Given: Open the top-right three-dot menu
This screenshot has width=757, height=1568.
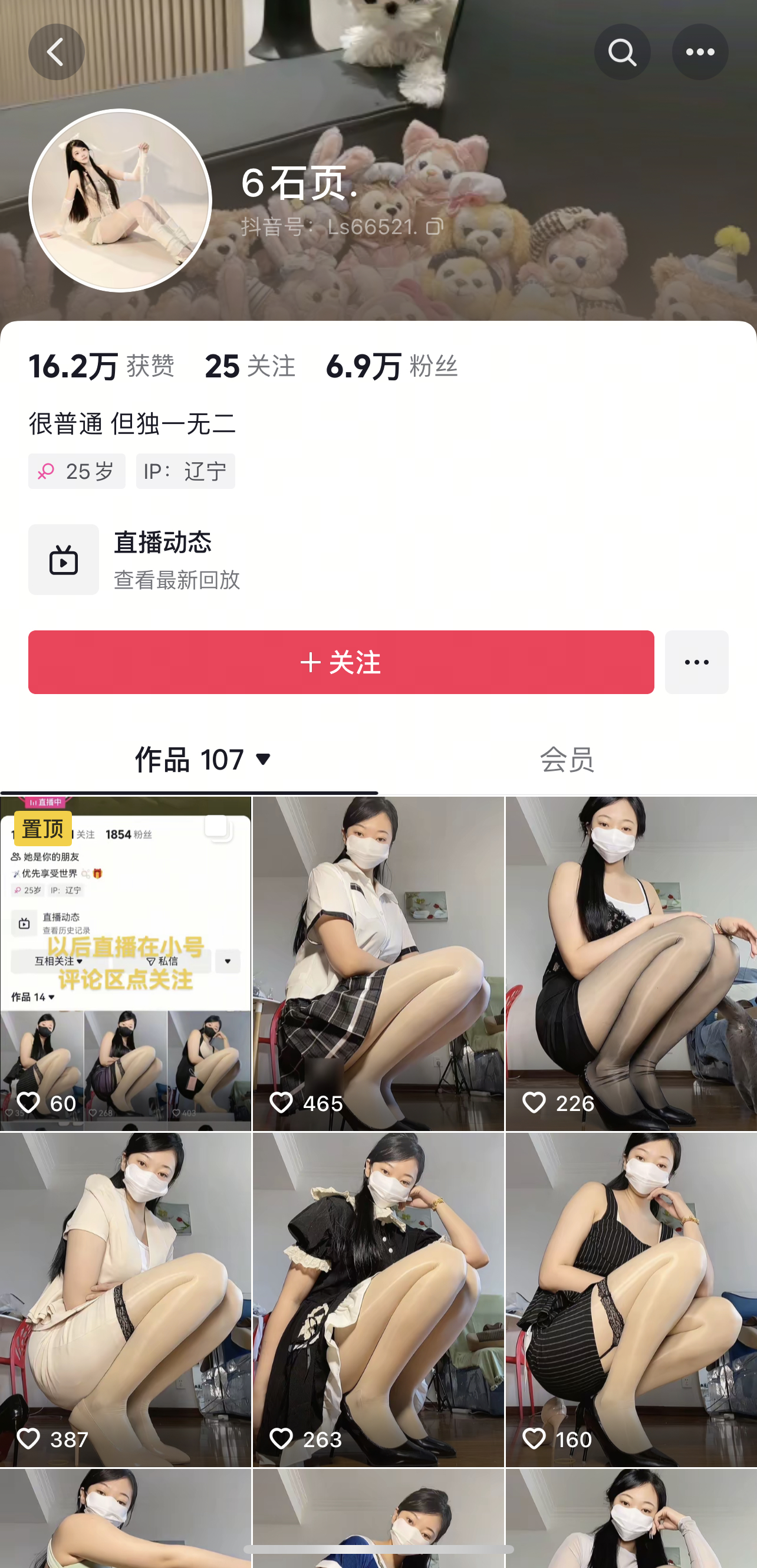Looking at the screenshot, I should tap(700, 52).
